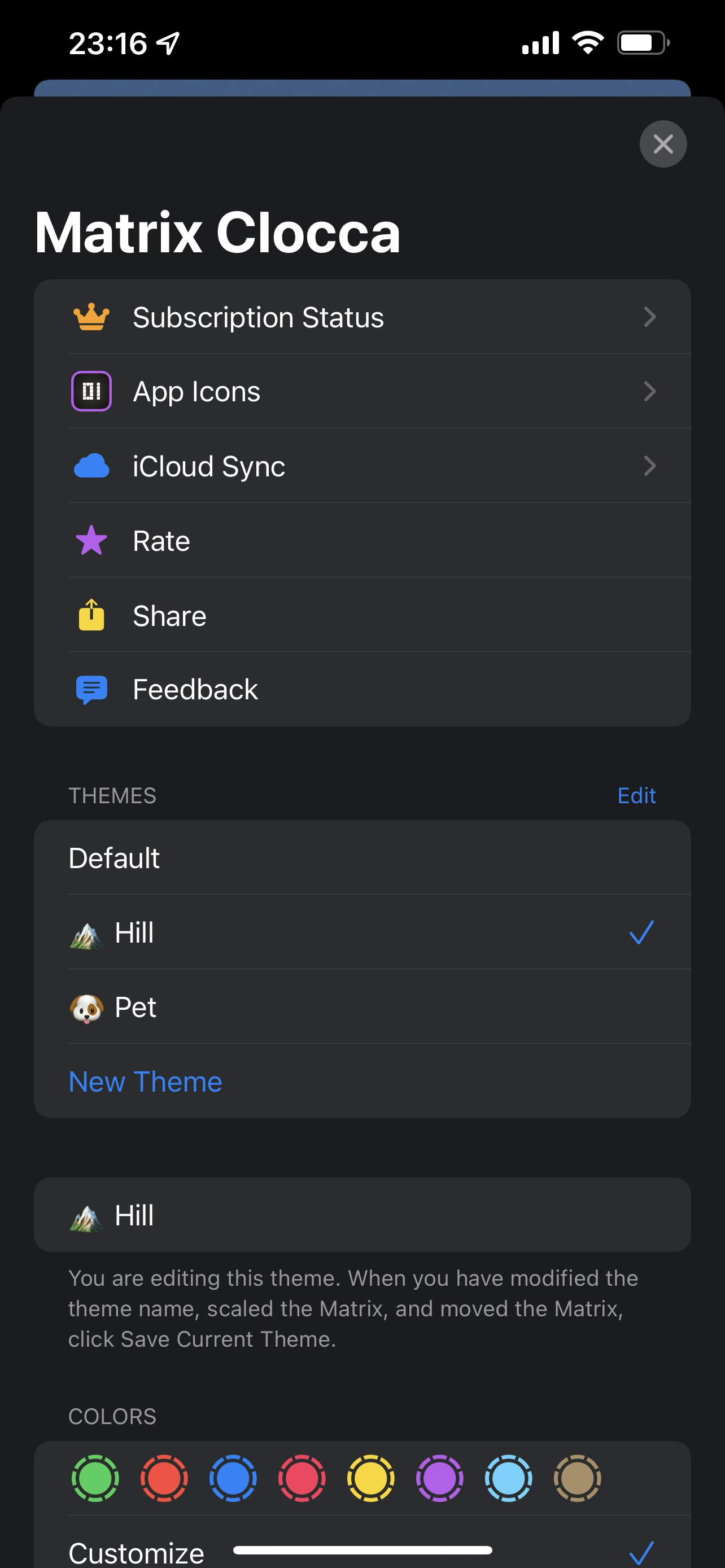
Task: Choose the yellow color swatch
Action: pos(371,1478)
